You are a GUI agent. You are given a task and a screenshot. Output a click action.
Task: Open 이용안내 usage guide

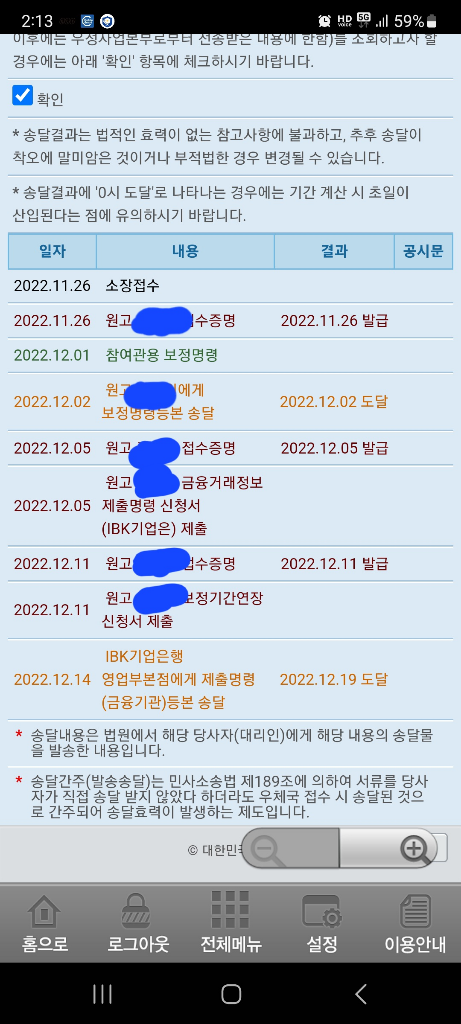coord(415,923)
